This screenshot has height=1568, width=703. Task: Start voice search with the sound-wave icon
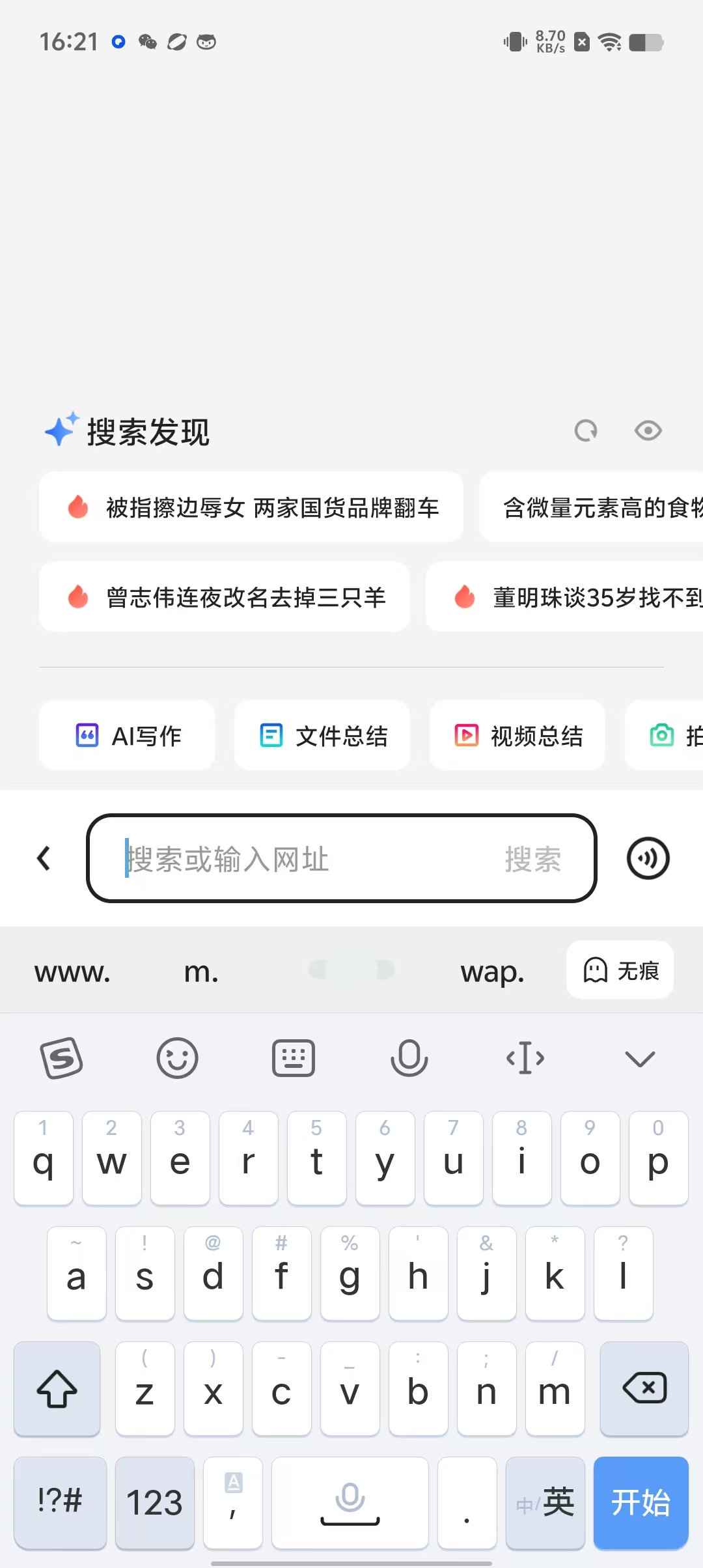point(648,858)
